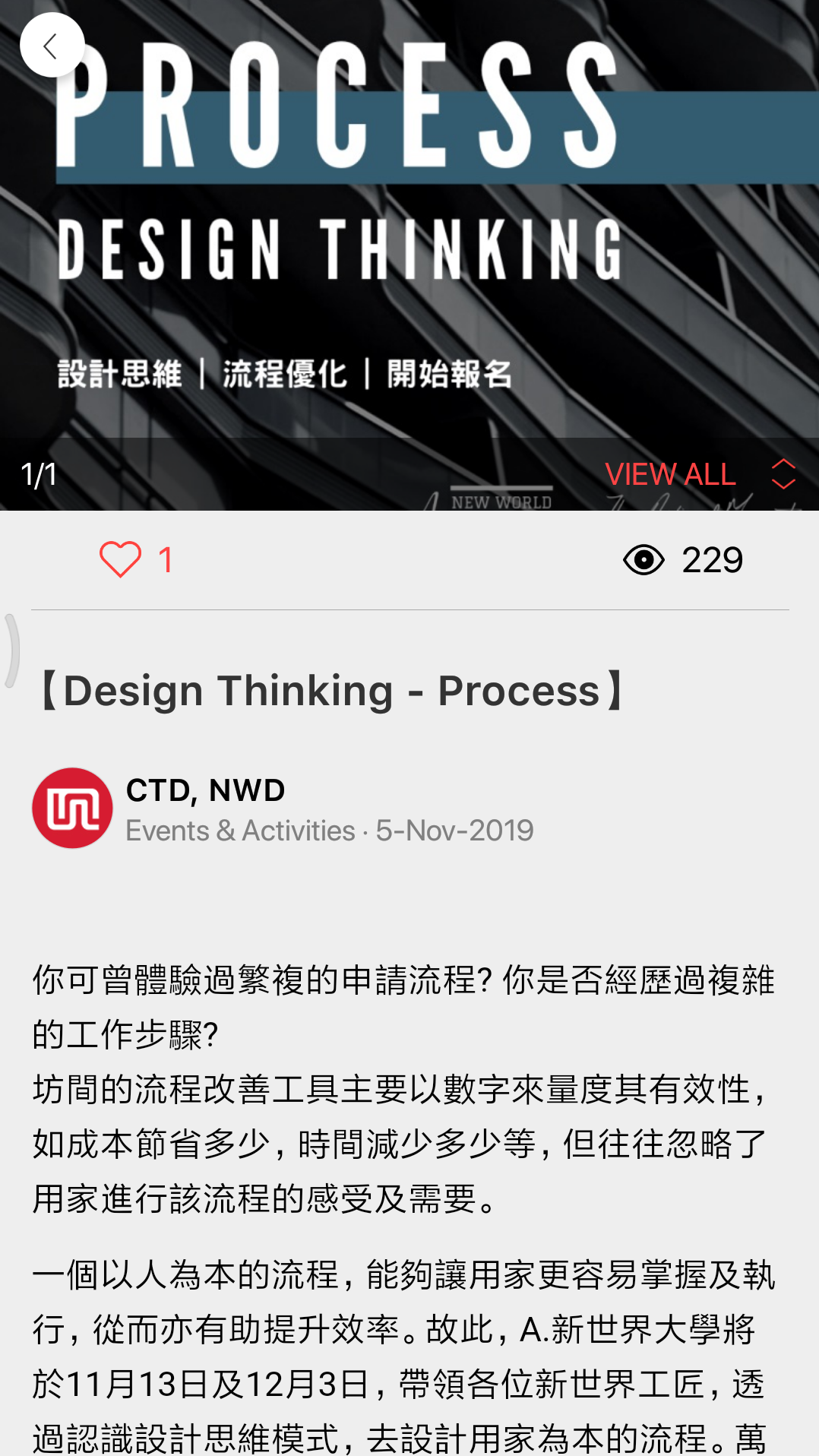Tap VIEW ALL to see all images

(x=670, y=474)
